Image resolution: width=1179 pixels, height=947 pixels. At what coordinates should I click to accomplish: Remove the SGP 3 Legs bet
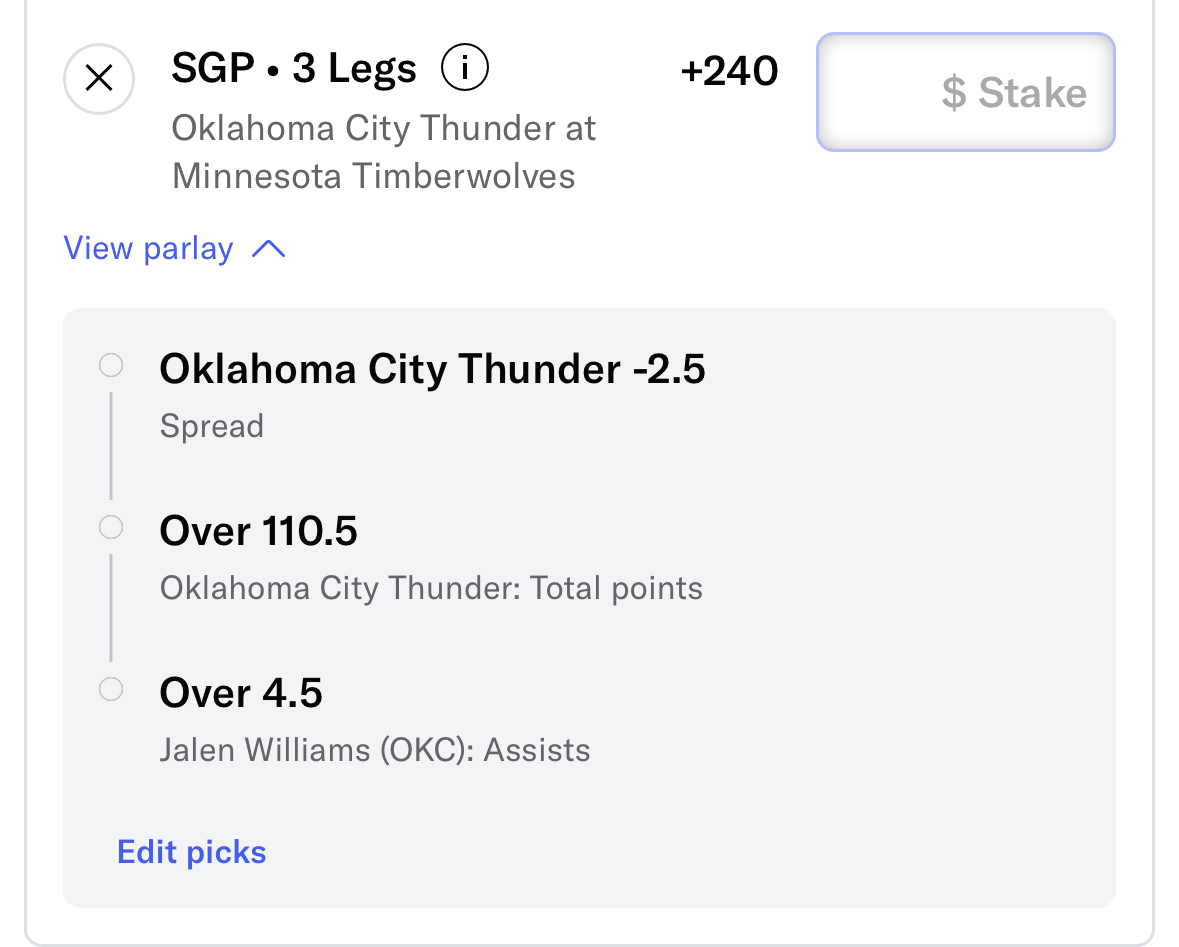click(98, 78)
